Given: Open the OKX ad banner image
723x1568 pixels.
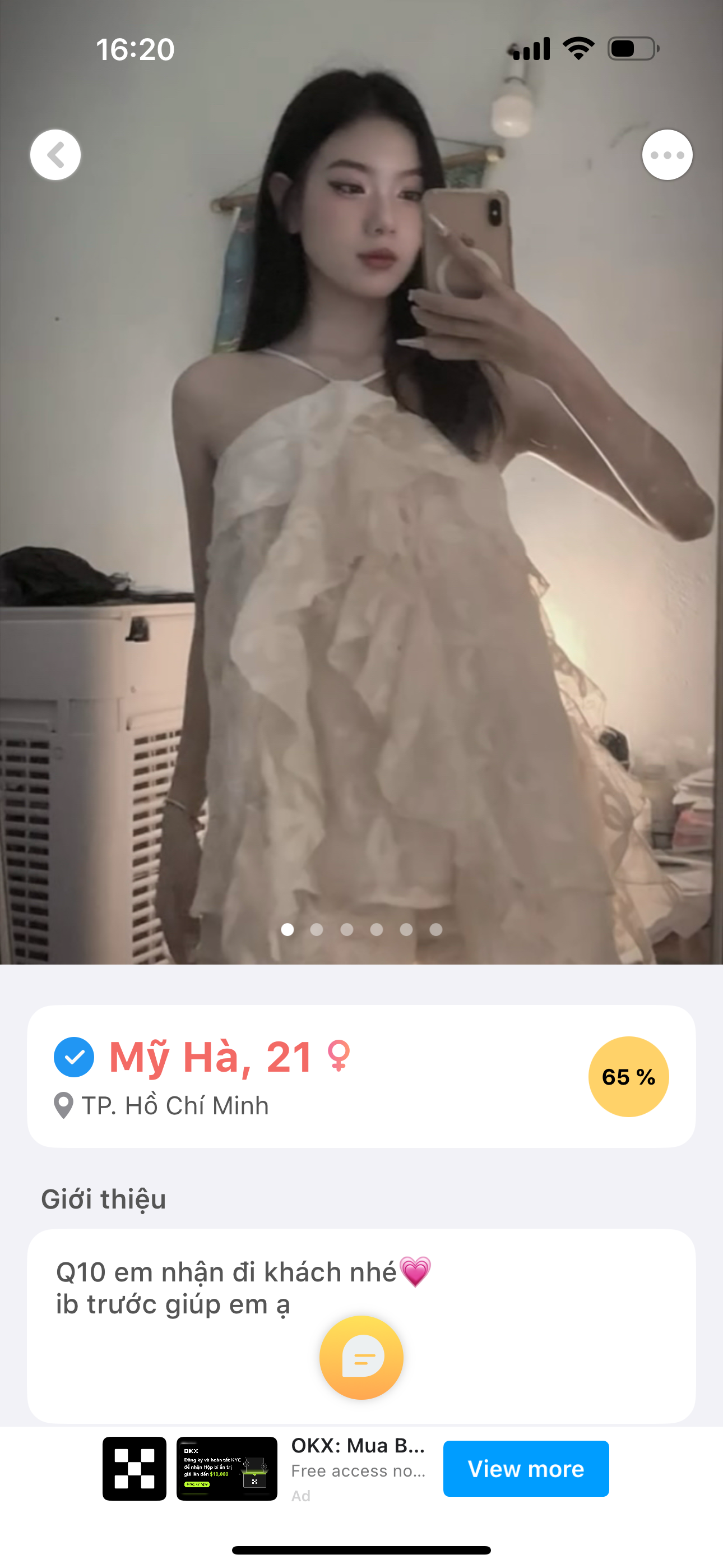Looking at the screenshot, I should tap(227, 1469).
